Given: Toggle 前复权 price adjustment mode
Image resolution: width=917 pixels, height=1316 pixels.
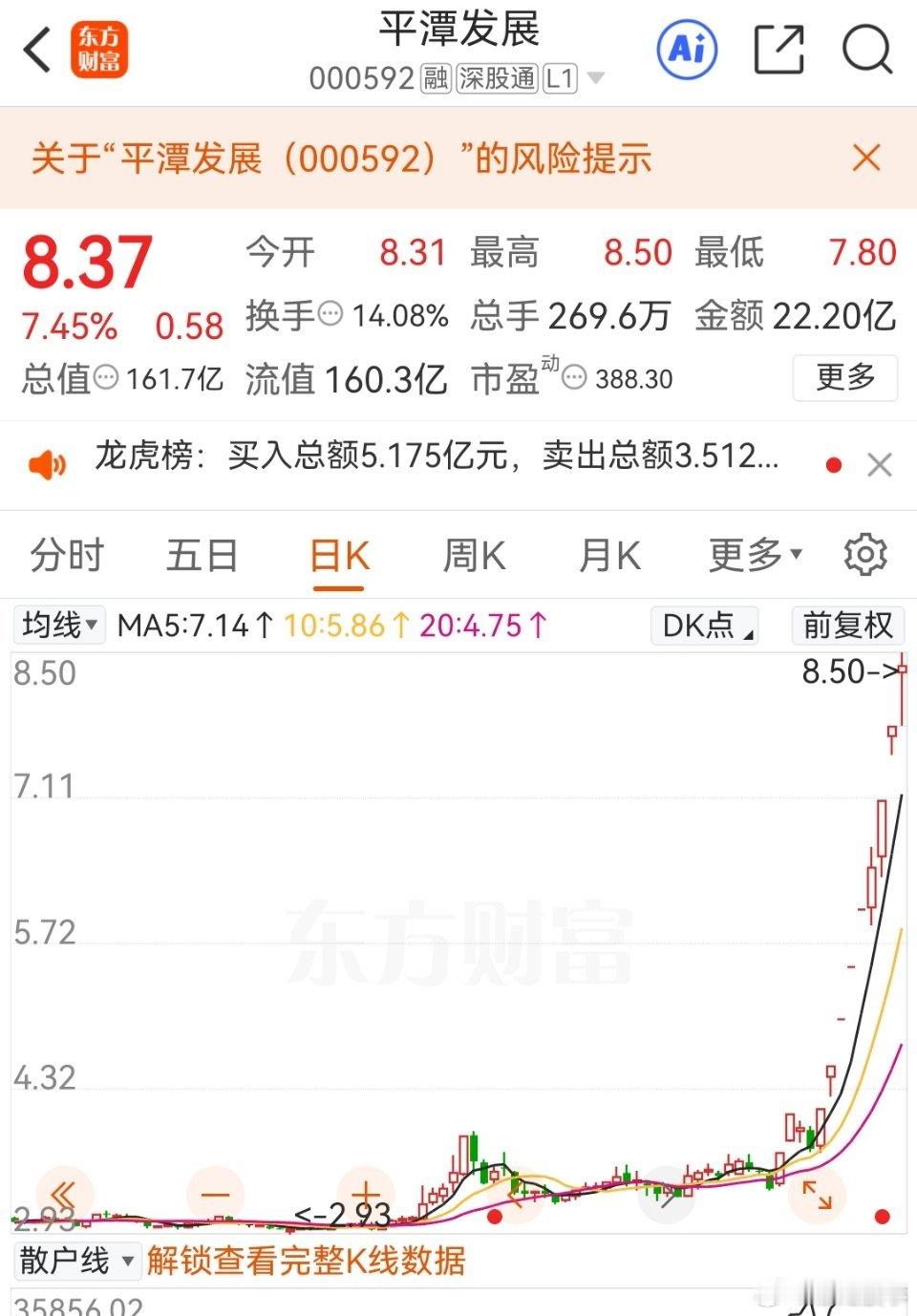Looking at the screenshot, I should [x=846, y=626].
